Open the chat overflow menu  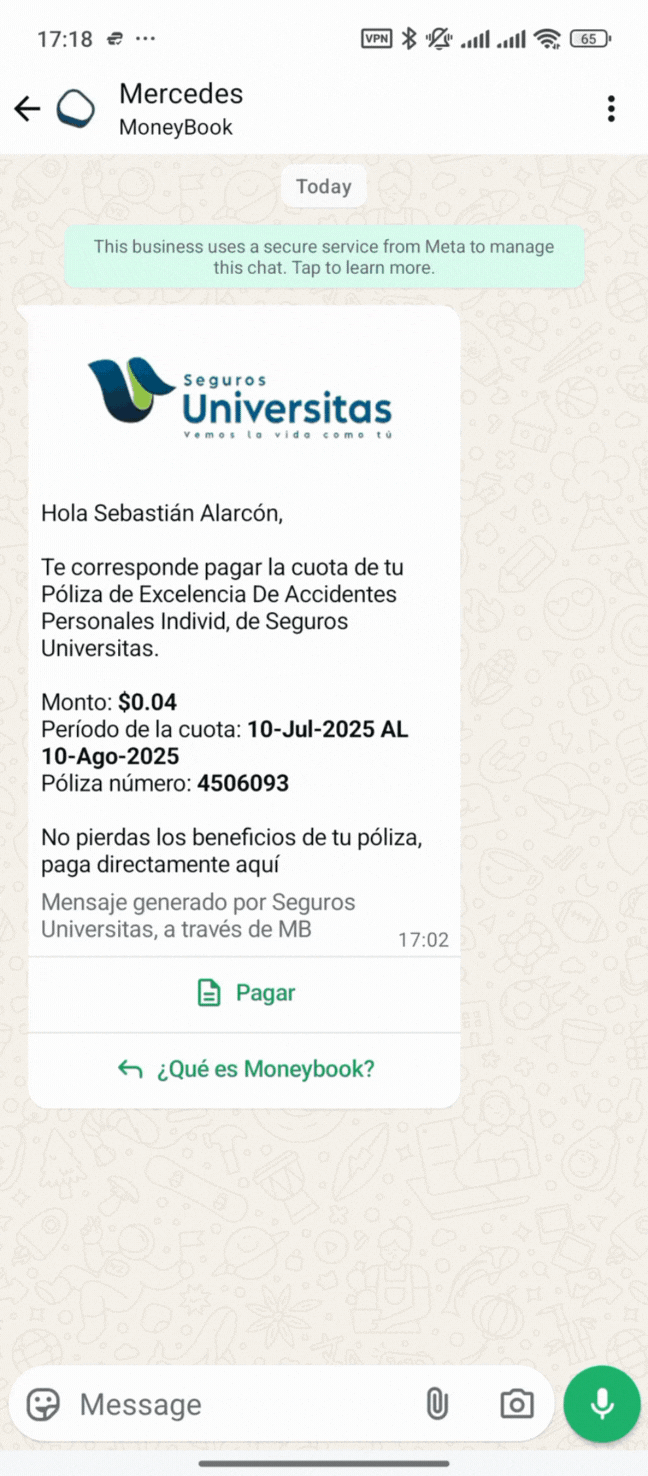coord(611,109)
